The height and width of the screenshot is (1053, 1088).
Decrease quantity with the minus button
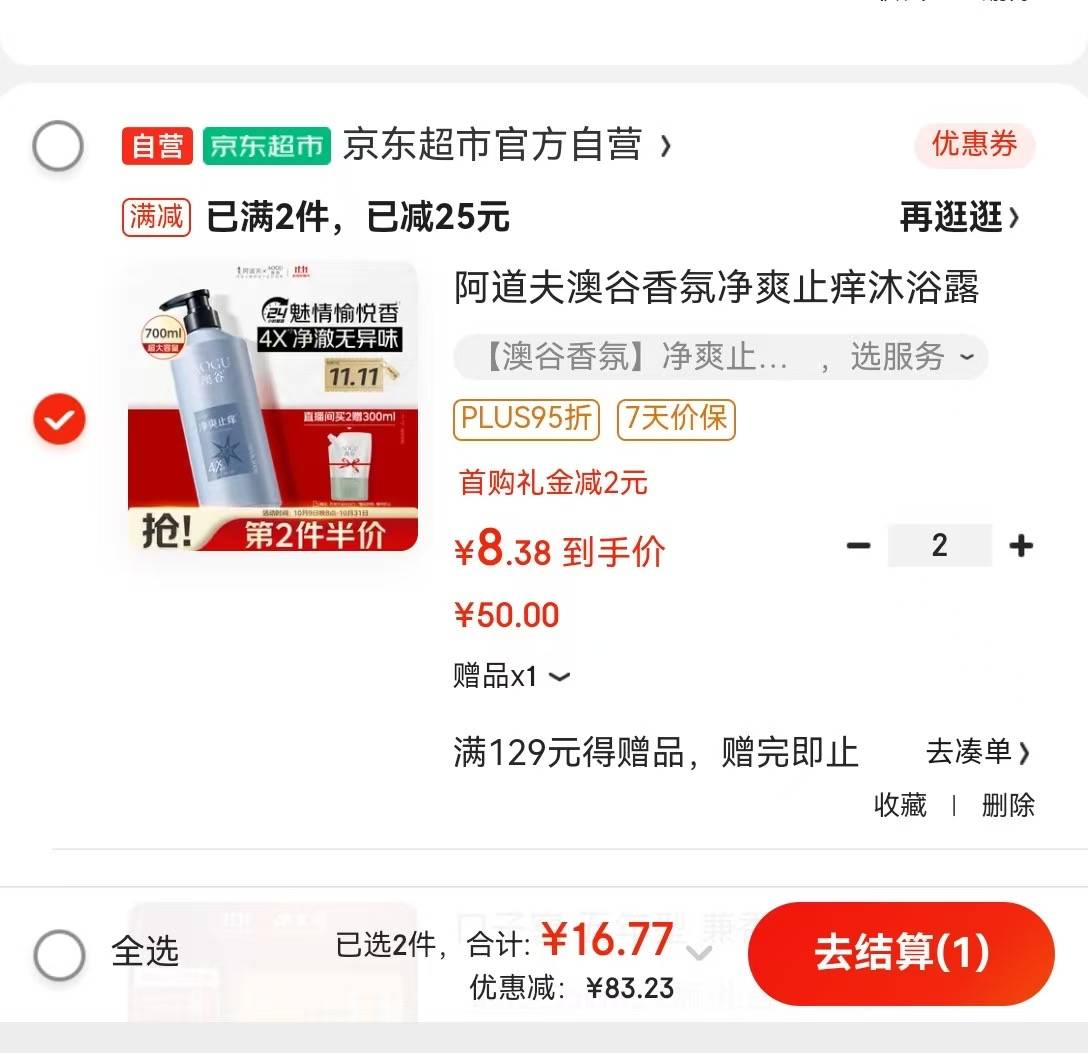tap(858, 546)
